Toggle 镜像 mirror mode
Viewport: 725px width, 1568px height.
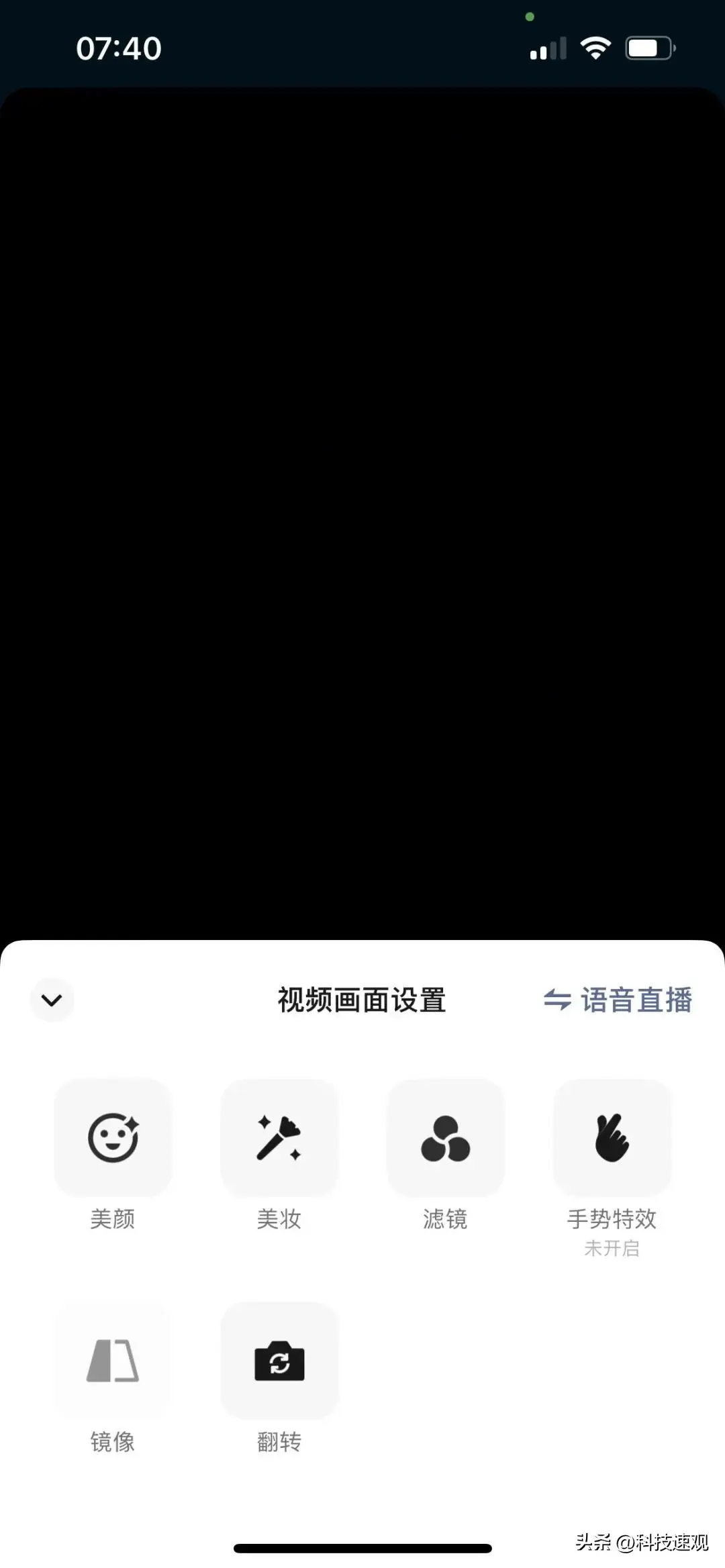point(113,1361)
